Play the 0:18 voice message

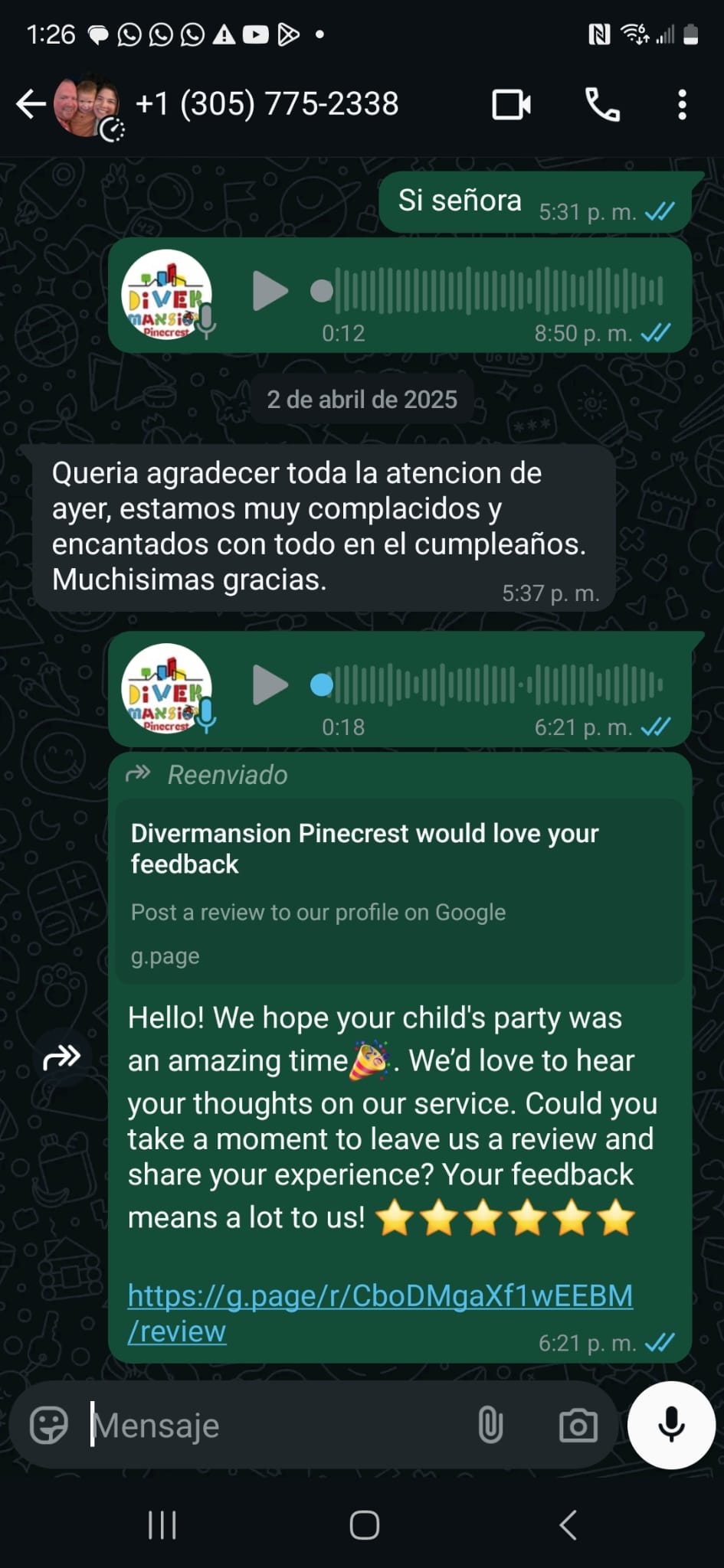click(270, 684)
